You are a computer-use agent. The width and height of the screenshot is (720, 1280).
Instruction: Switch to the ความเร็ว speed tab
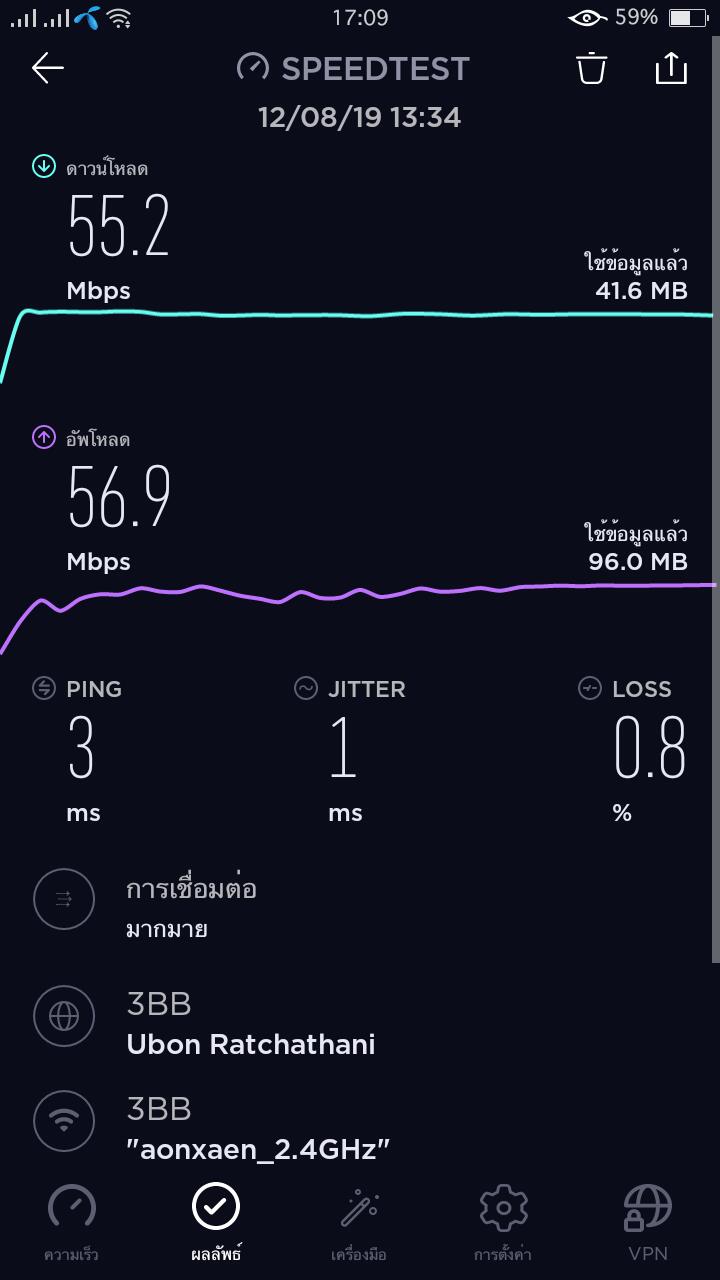pos(72,1222)
